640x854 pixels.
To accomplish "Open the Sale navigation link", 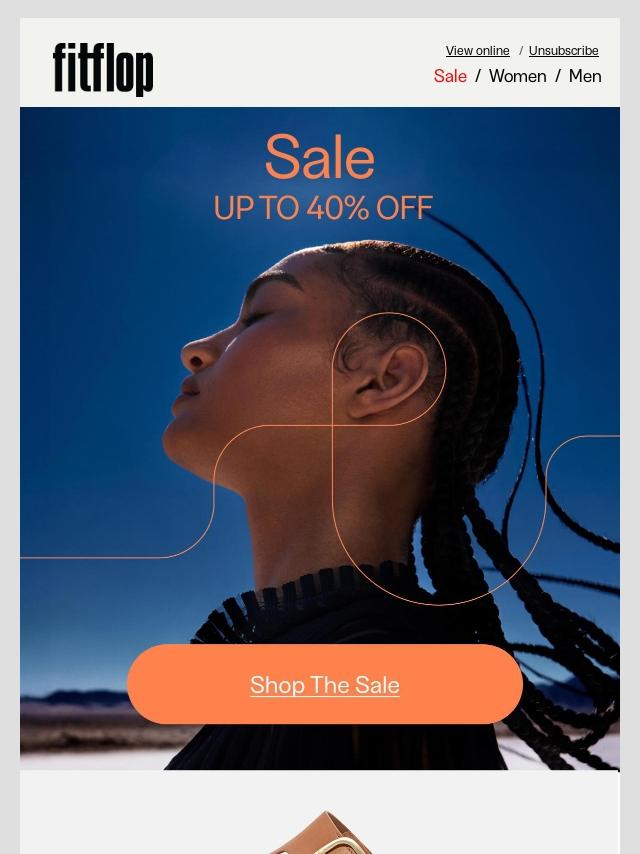I will (x=450, y=76).
